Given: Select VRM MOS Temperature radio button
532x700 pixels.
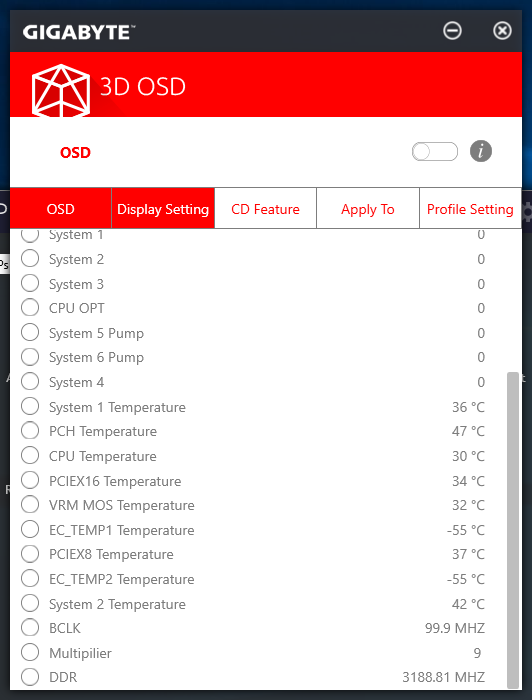Looking at the screenshot, I should pos(30,505).
